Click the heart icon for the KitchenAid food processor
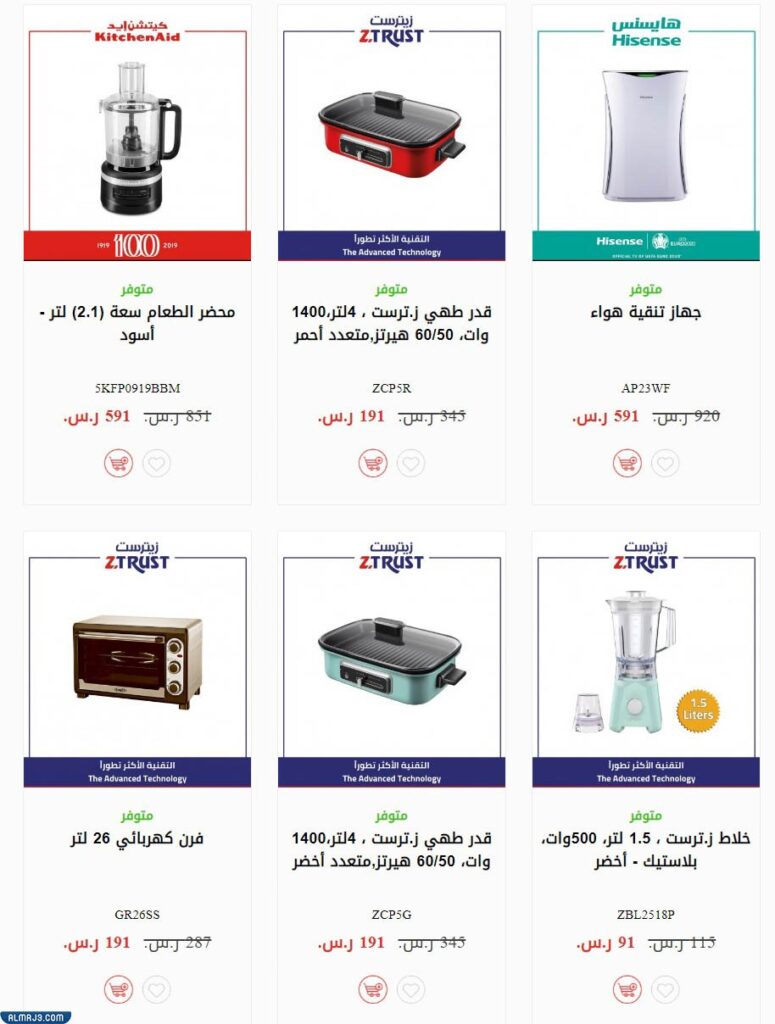Image resolution: width=775 pixels, height=1024 pixels. [157, 463]
